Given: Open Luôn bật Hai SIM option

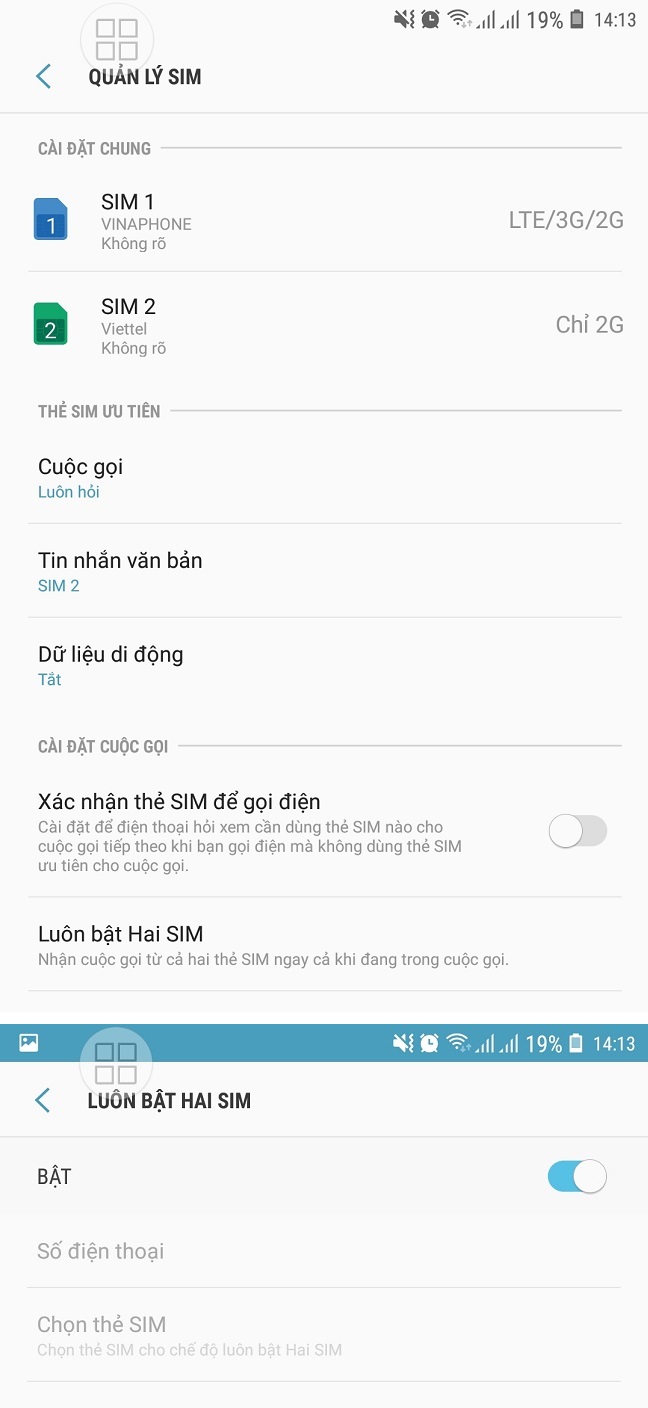Looking at the screenshot, I should click(324, 945).
